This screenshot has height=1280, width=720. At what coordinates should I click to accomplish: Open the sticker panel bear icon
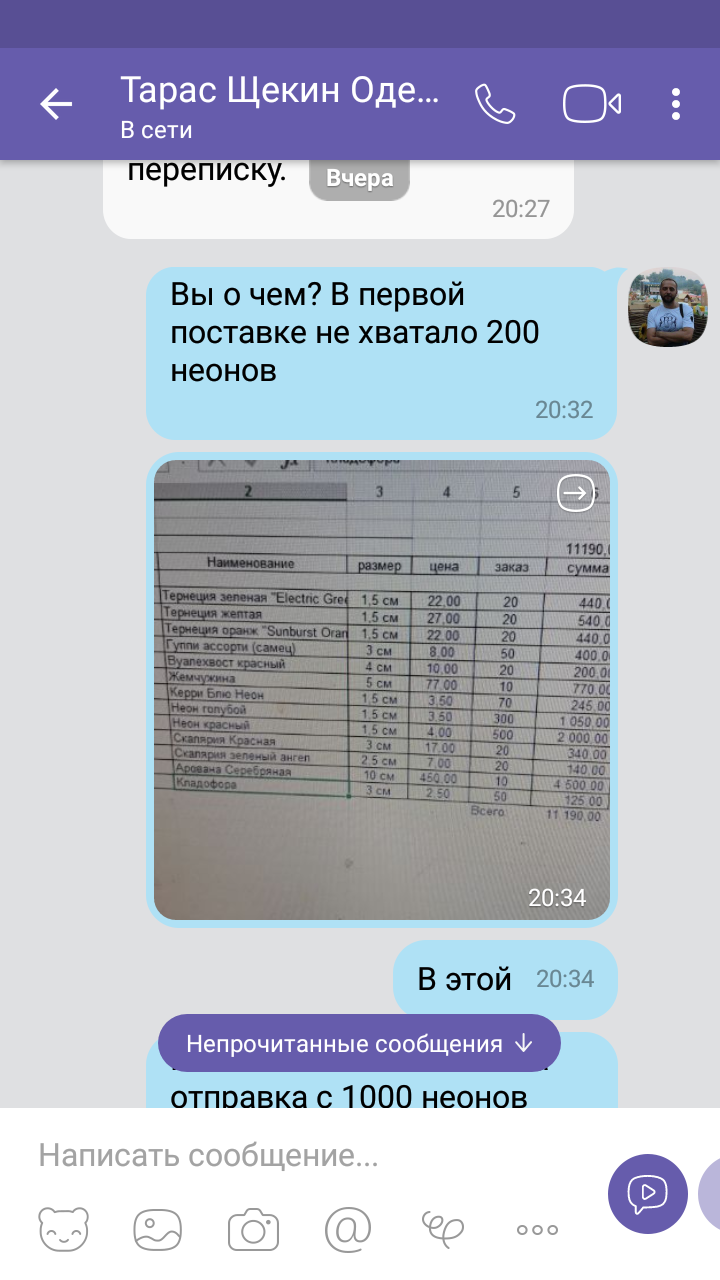click(x=64, y=1229)
